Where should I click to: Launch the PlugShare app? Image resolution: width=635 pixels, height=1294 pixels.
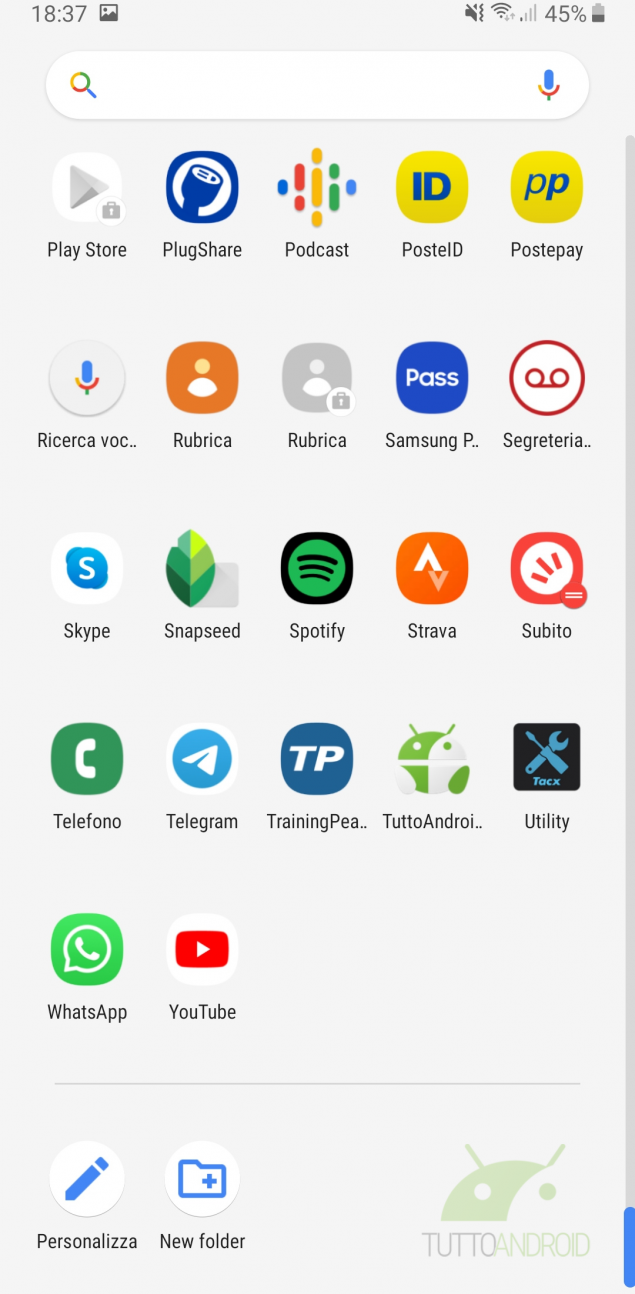[202, 188]
